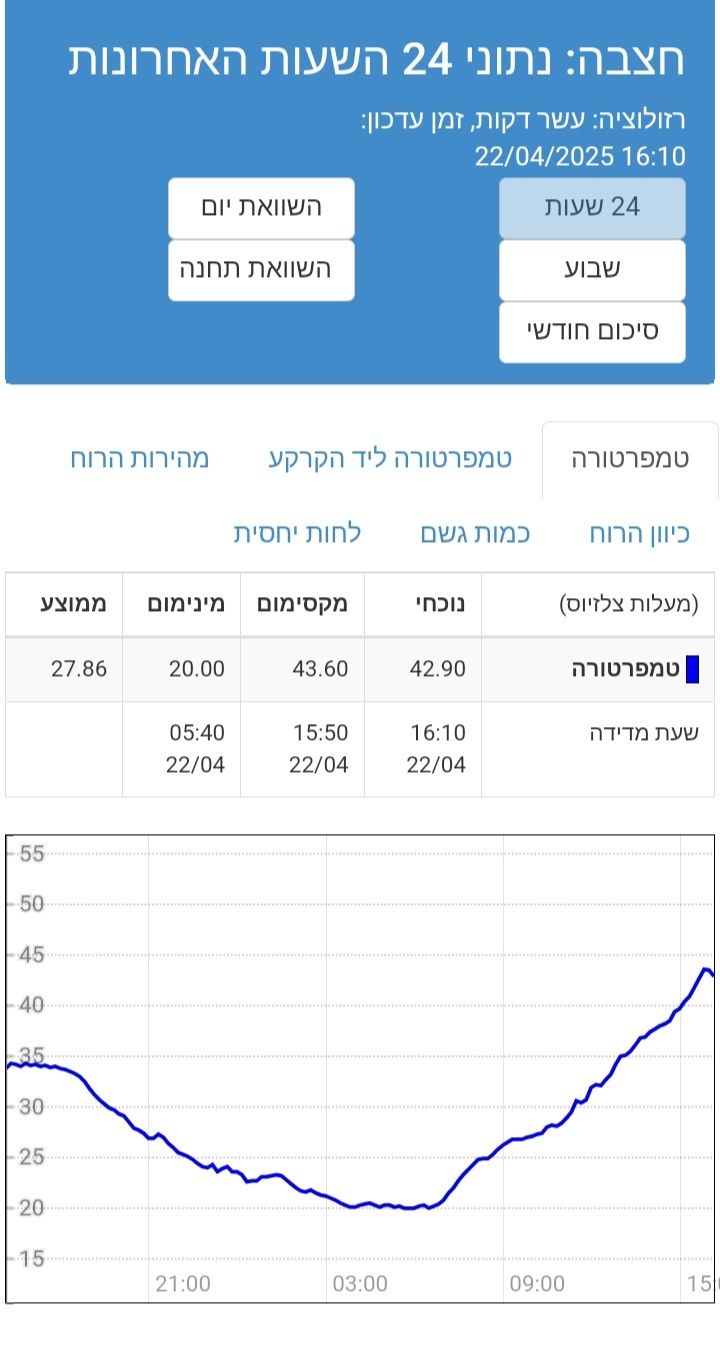Viewport: 720px width, 1359px height.
Task: Show the כיוון הרוח tab
Action: click(639, 534)
